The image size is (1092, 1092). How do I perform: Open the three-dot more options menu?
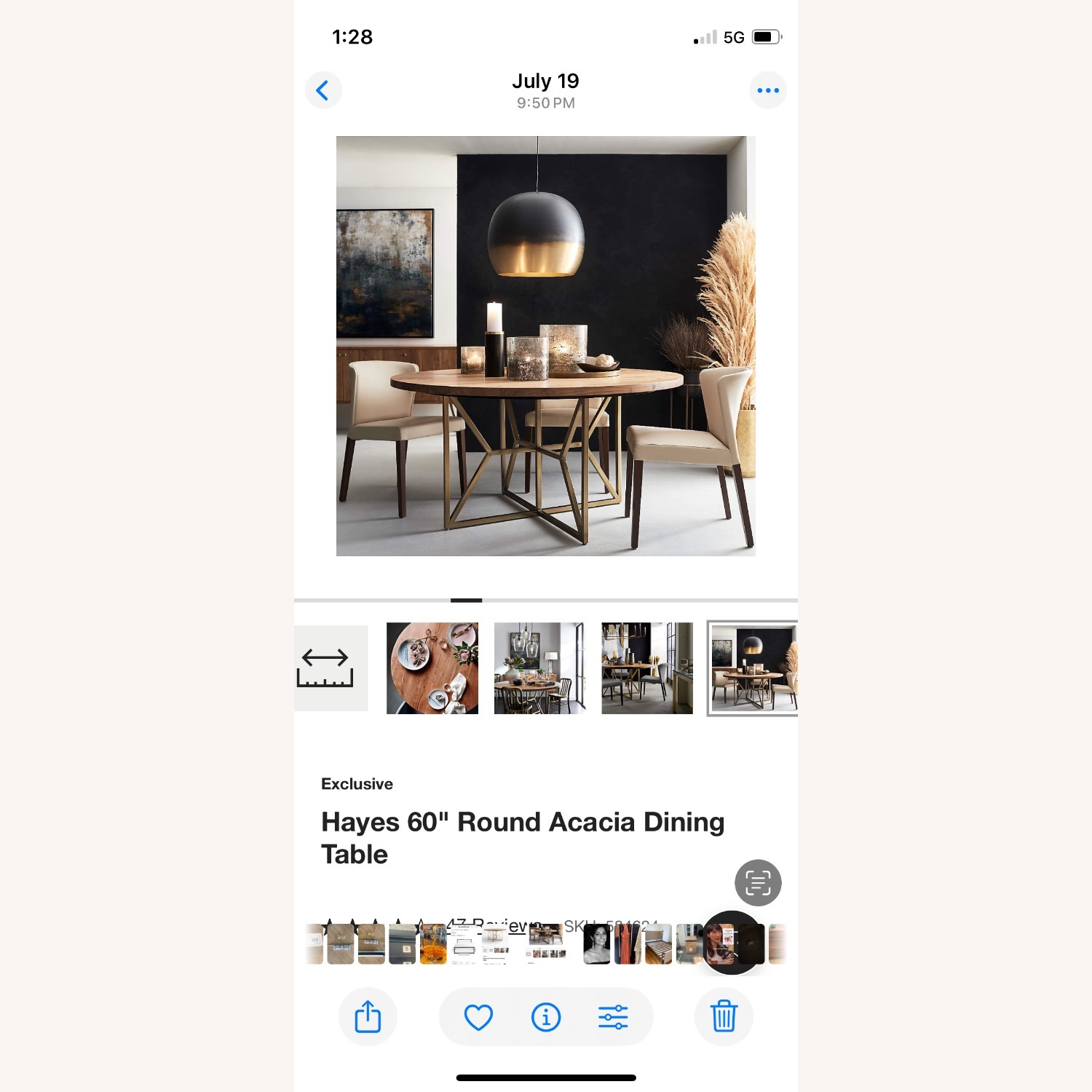click(767, 90)
